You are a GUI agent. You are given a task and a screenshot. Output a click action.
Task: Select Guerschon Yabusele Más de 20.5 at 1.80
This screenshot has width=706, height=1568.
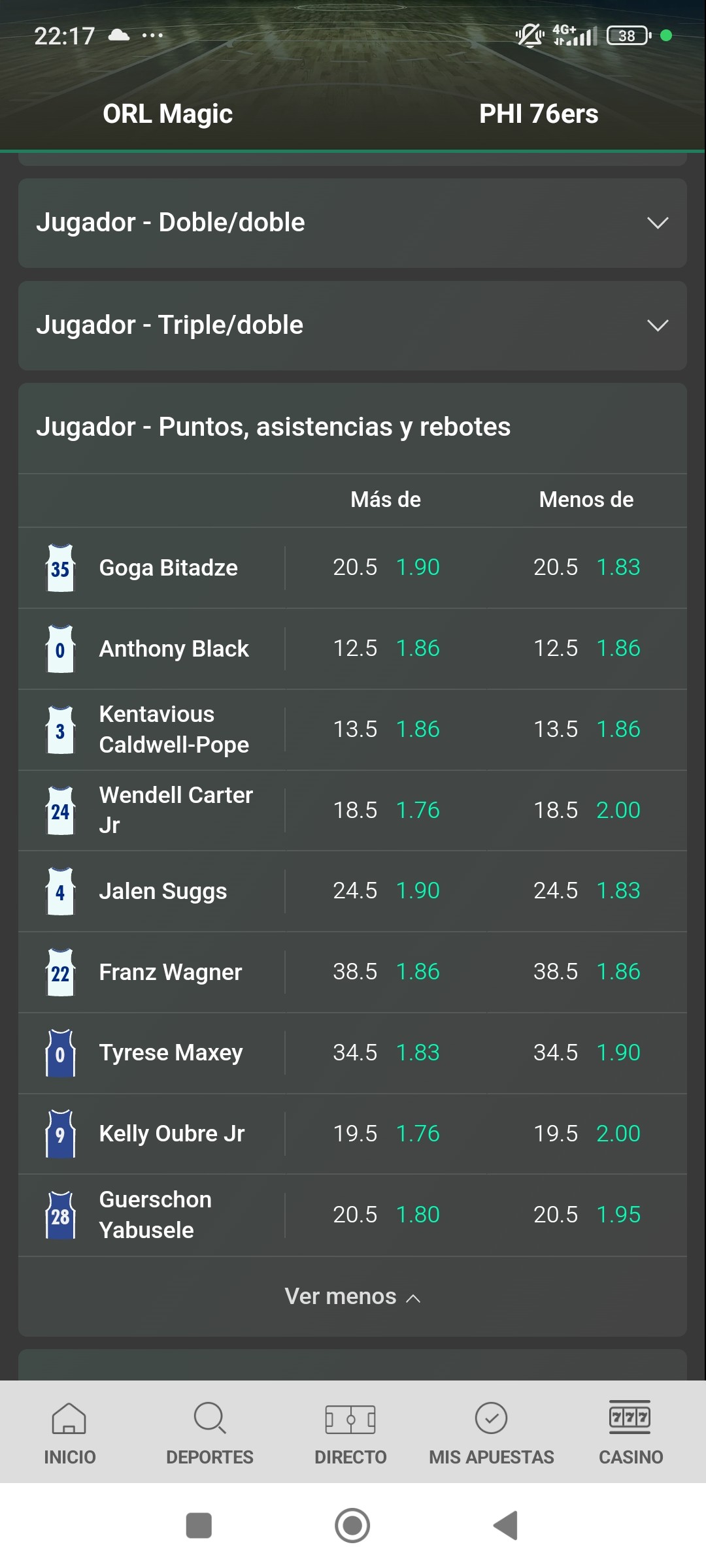coord(386,1215)
